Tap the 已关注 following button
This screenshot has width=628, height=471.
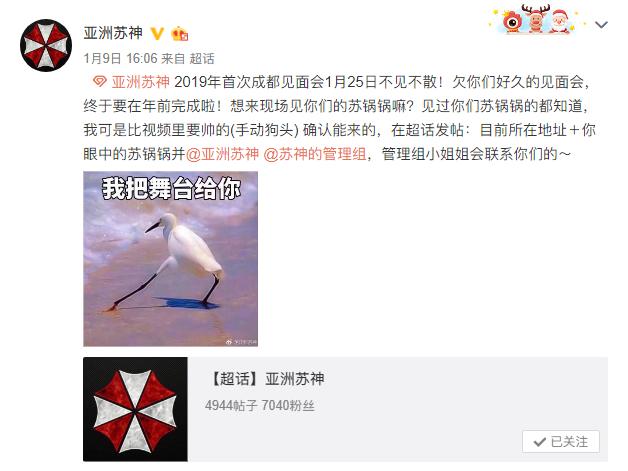tap(560, 441)
